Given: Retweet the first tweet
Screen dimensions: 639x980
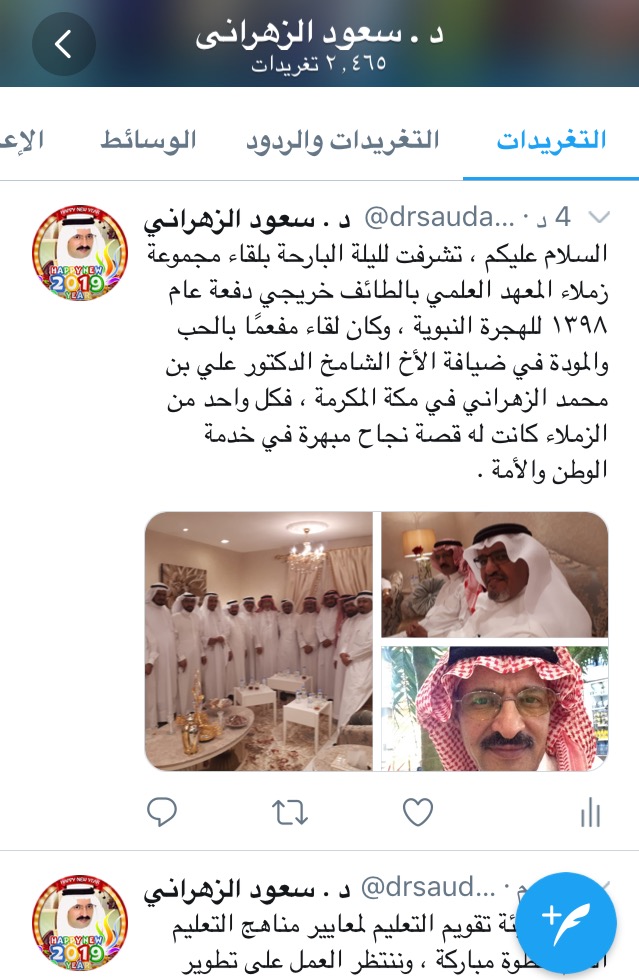Looking at the screenshot, I should 290,811.
